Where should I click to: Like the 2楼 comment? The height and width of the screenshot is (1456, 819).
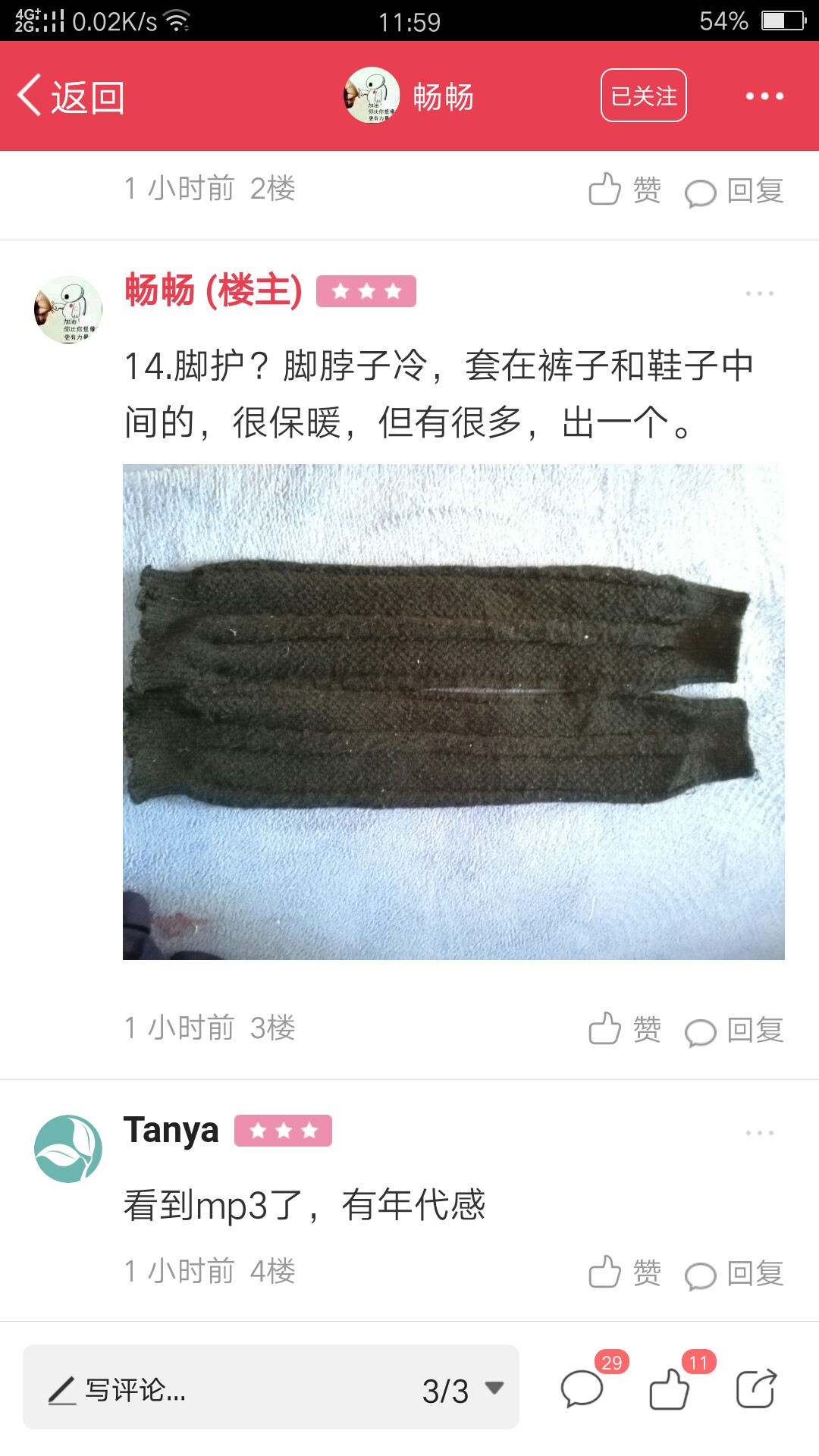click(624, 190)
